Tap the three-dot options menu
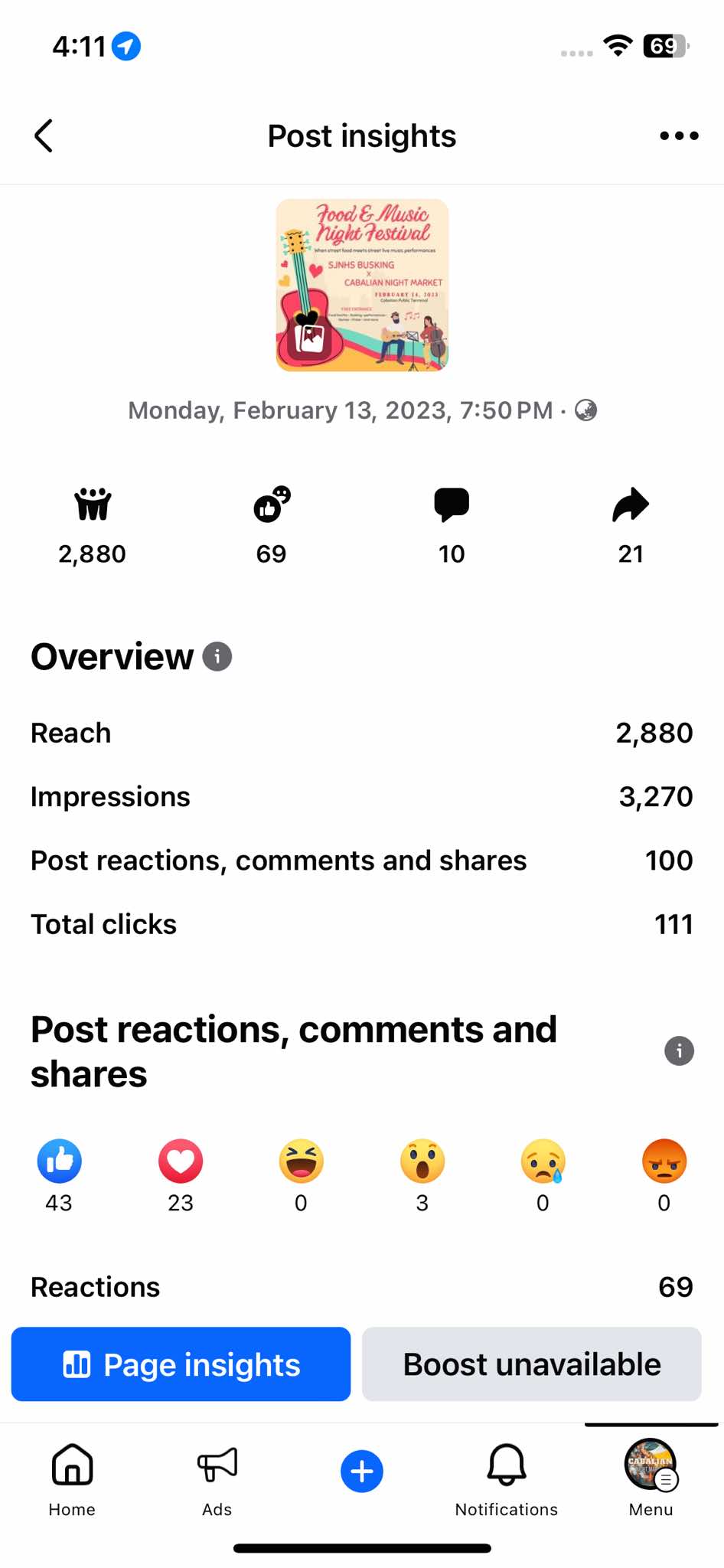724x1568 pixels. (x=678, y=136)
